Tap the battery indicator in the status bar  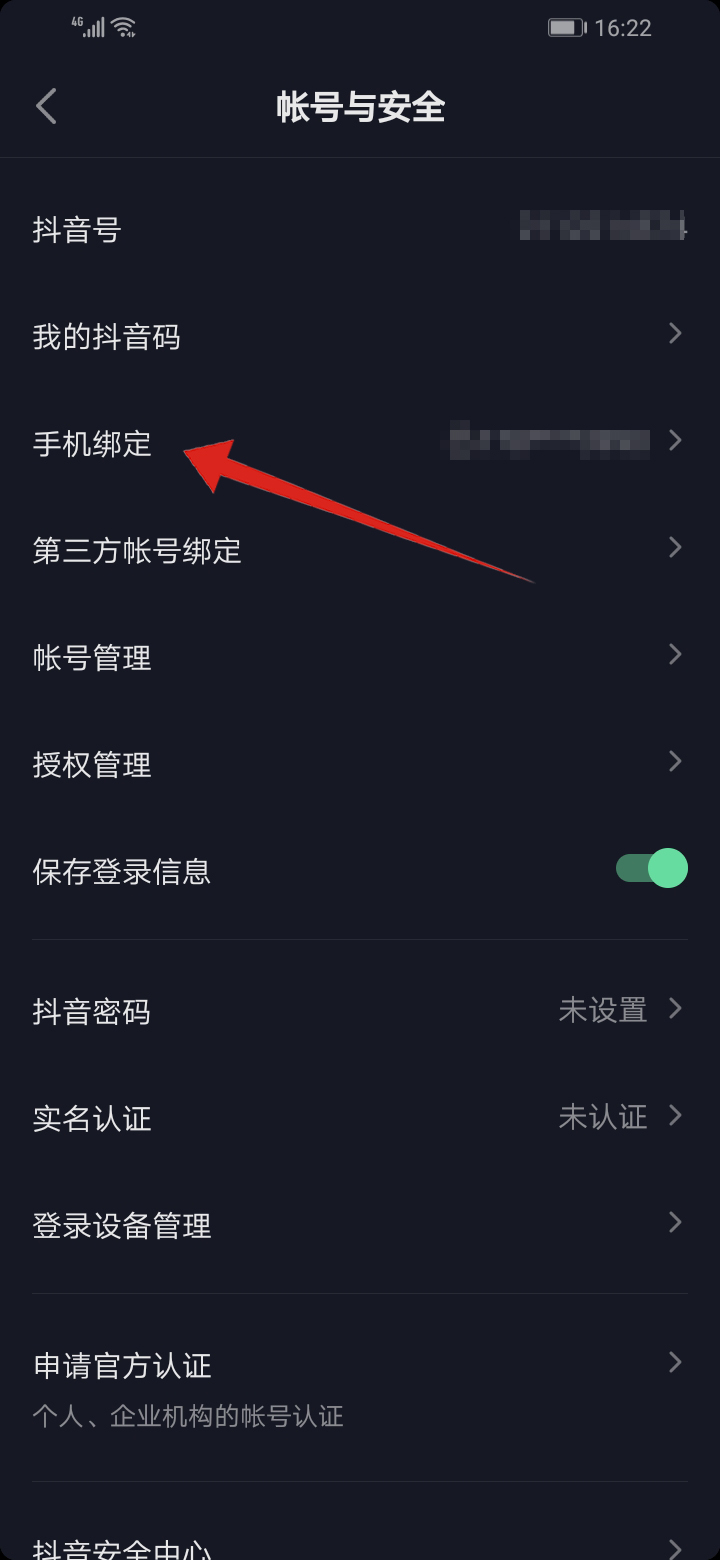566,27
